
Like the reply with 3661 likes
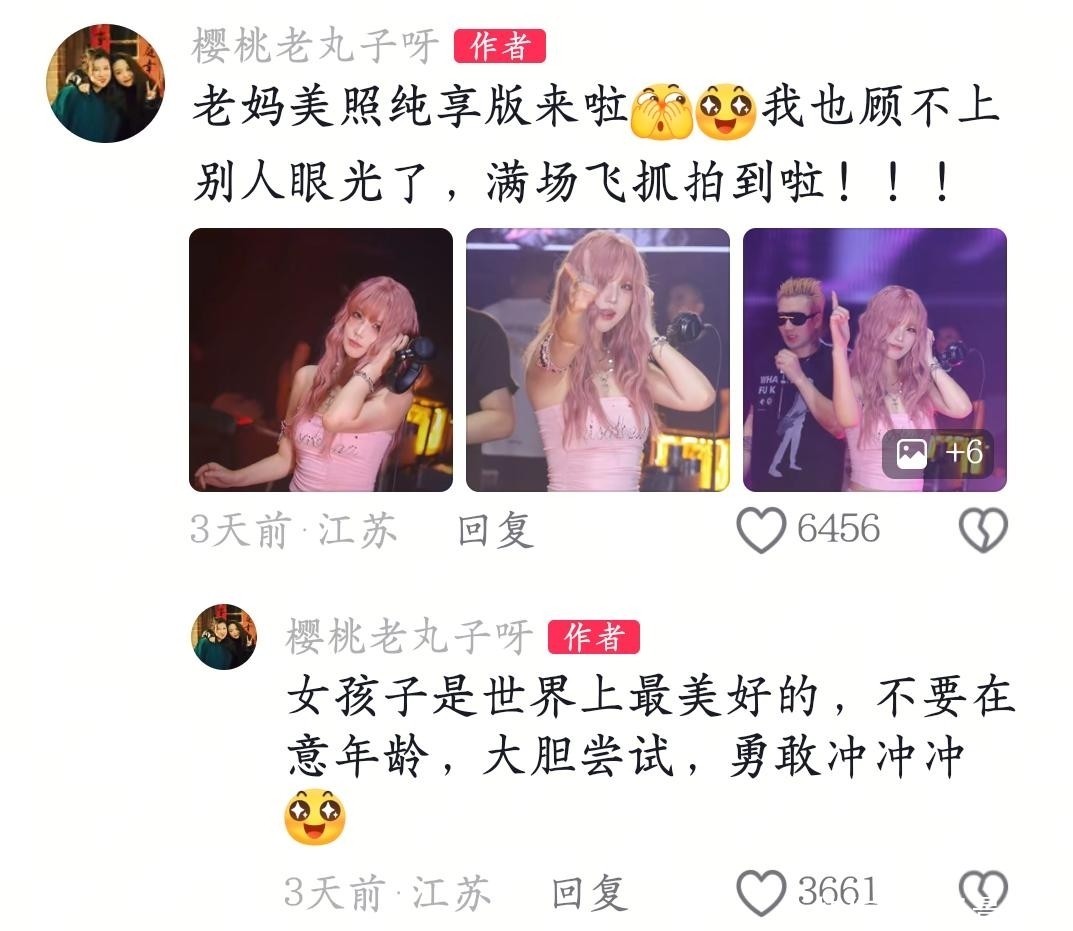tap(761, 893)
